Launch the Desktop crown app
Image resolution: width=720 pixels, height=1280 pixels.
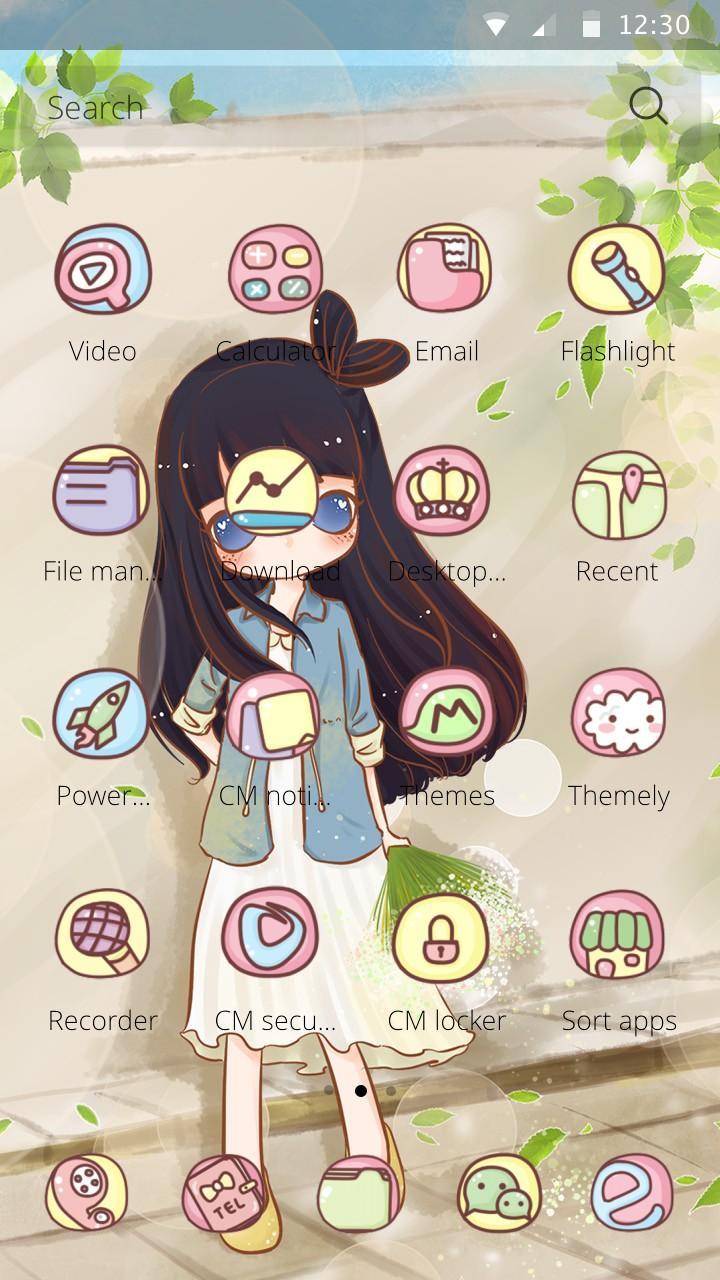[446, 491]
